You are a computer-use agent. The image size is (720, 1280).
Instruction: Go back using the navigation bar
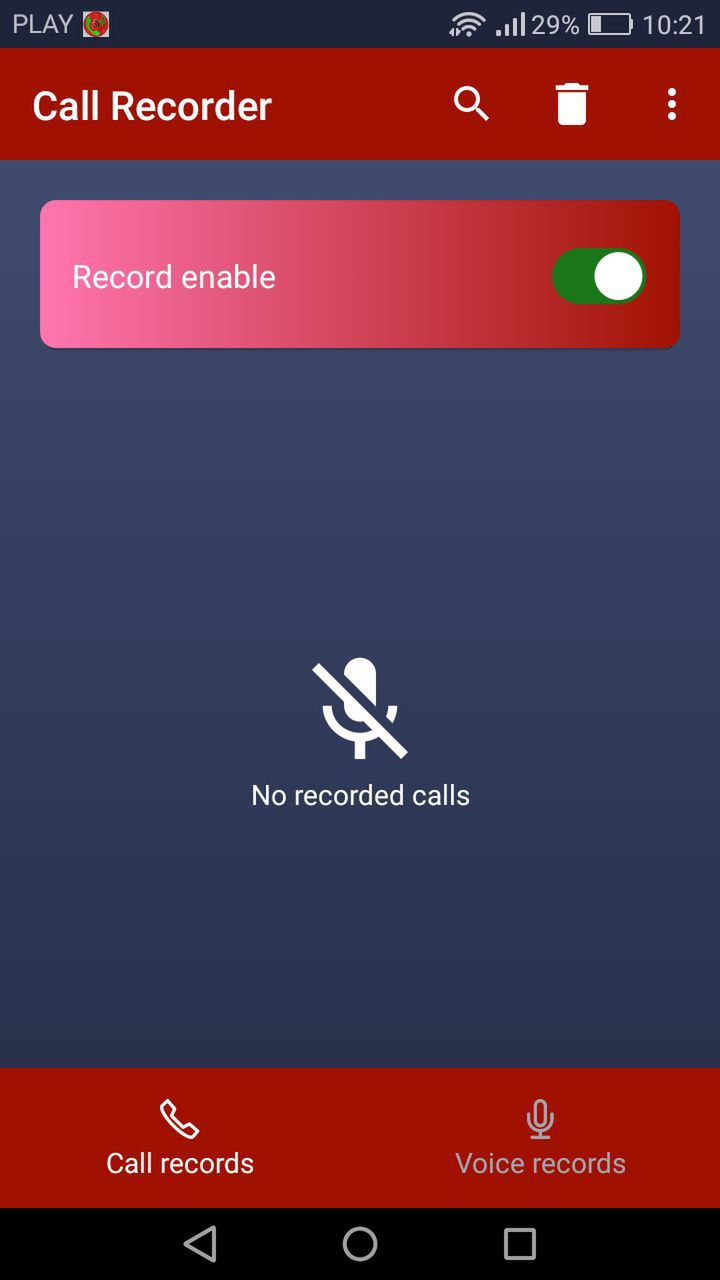click(200, 1244)
